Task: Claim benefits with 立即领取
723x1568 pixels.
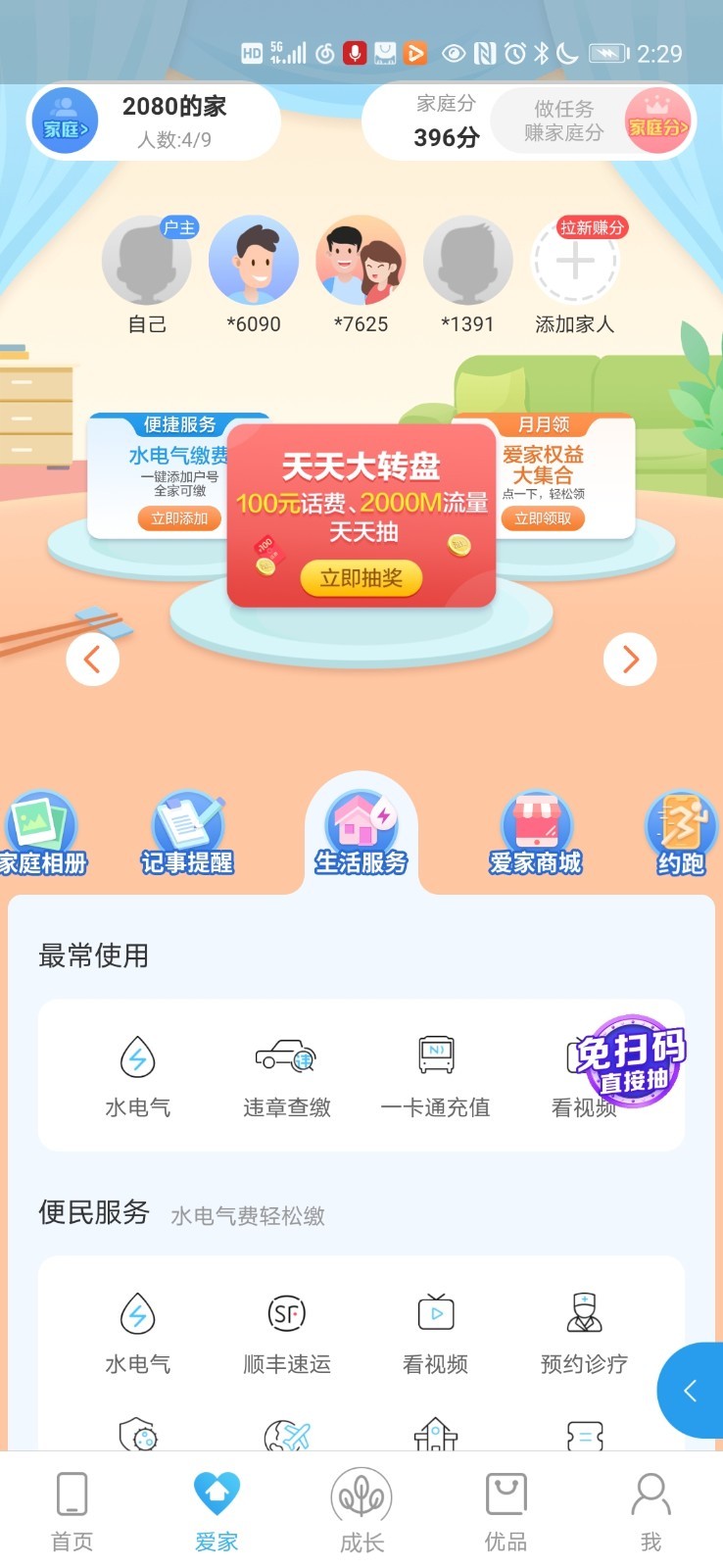Action: pyautogui.click(x=543, y=518)
